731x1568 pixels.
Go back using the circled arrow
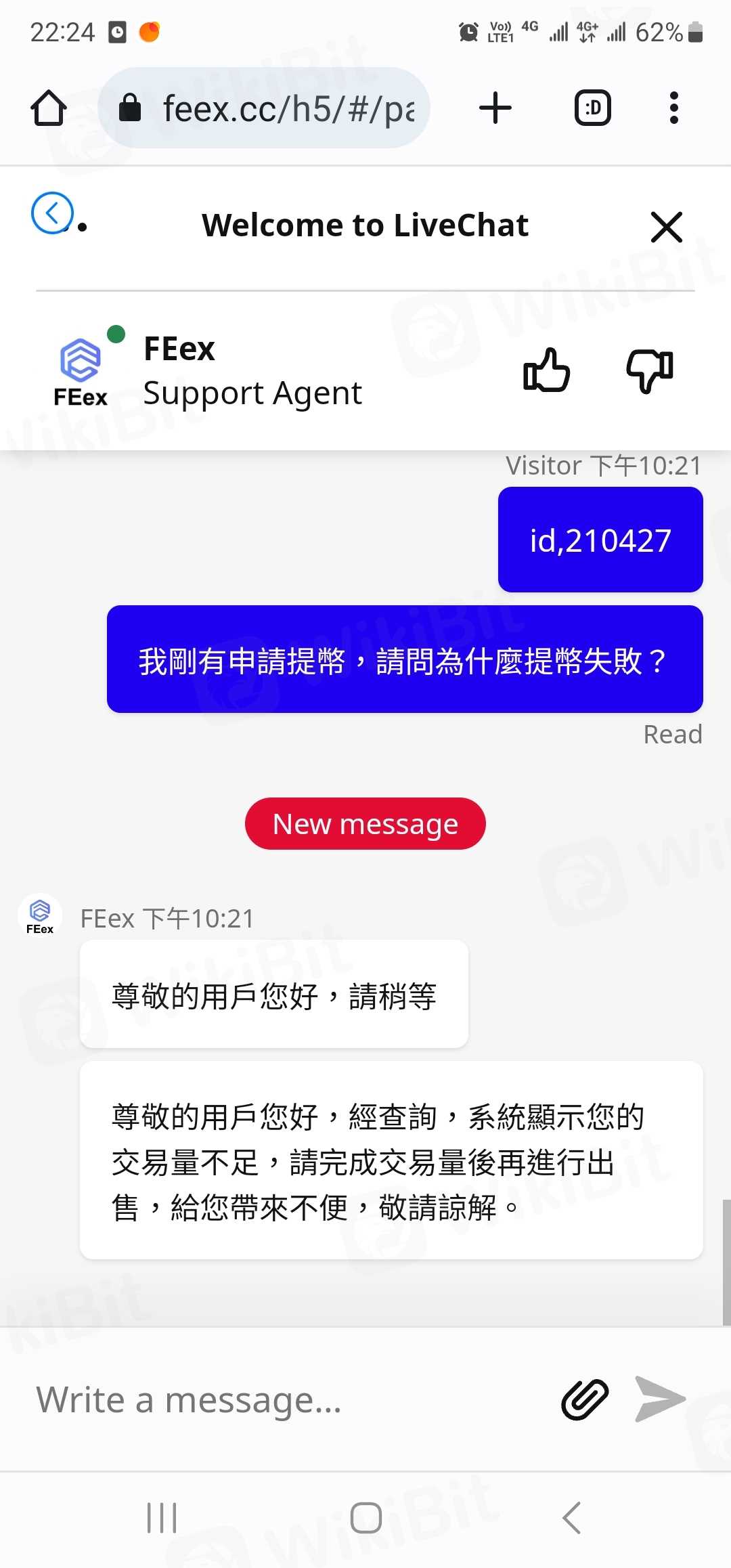[x=52, y=213]
